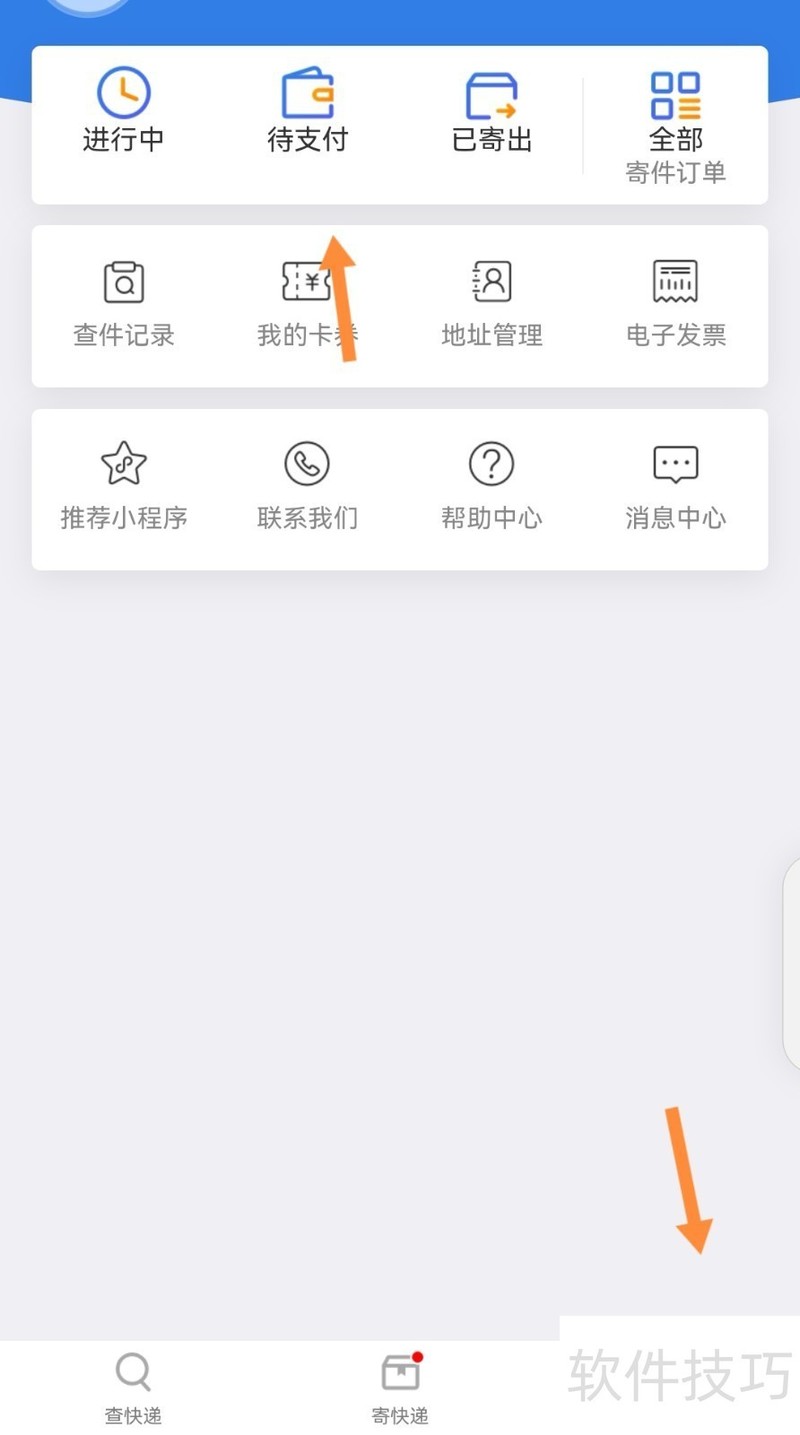Open the profile avatar at top left

[88, 10]
